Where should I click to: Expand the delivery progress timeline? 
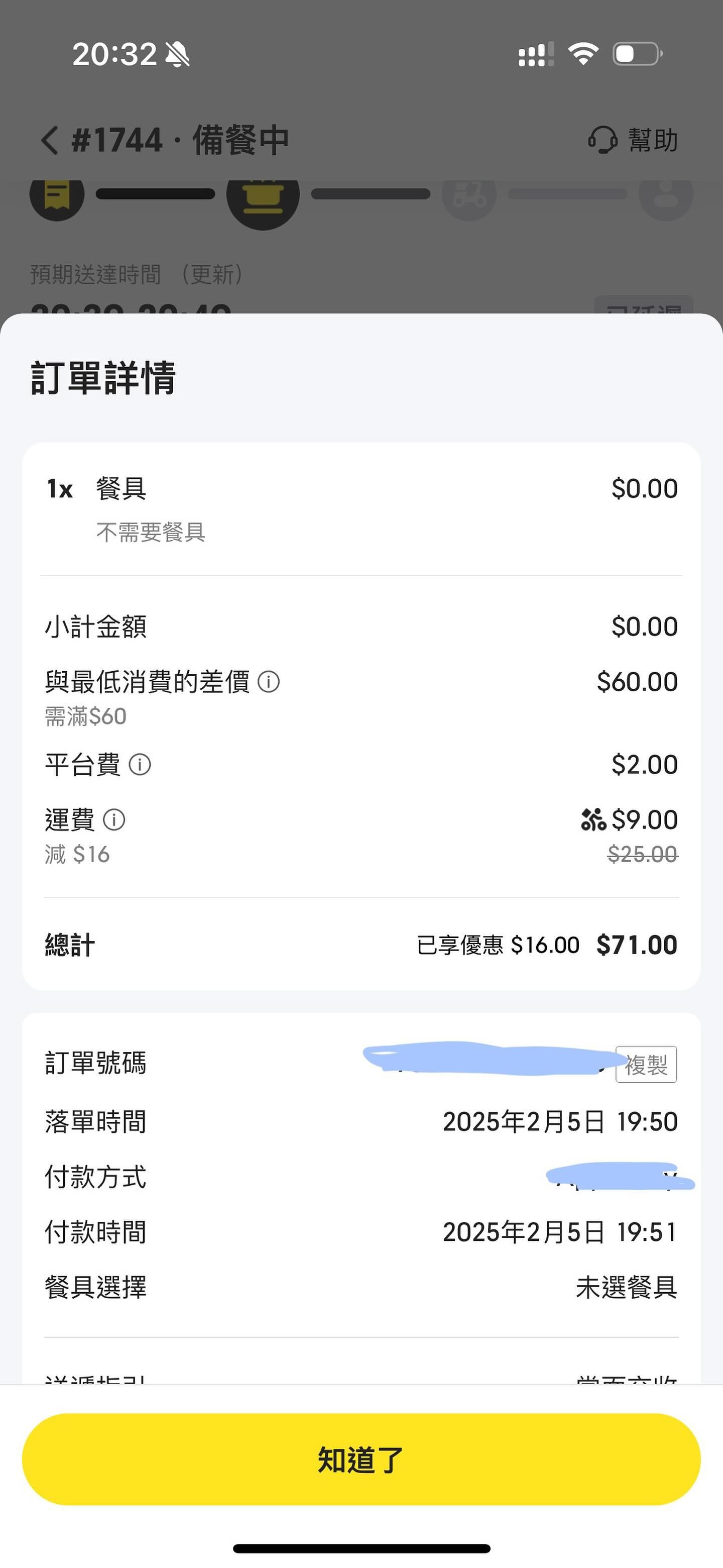coord(361,196)
